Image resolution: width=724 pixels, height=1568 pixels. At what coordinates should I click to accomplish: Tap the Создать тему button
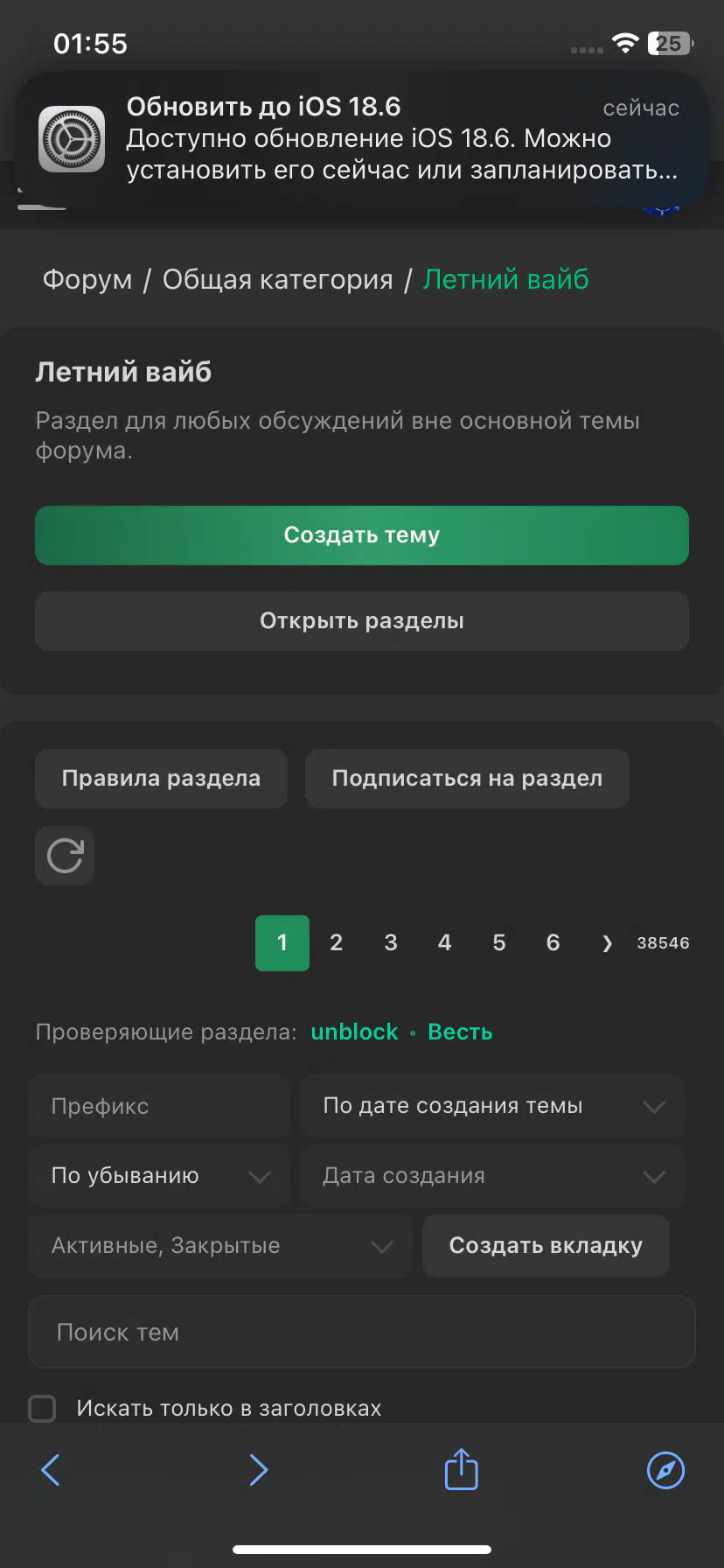point(362,535)
